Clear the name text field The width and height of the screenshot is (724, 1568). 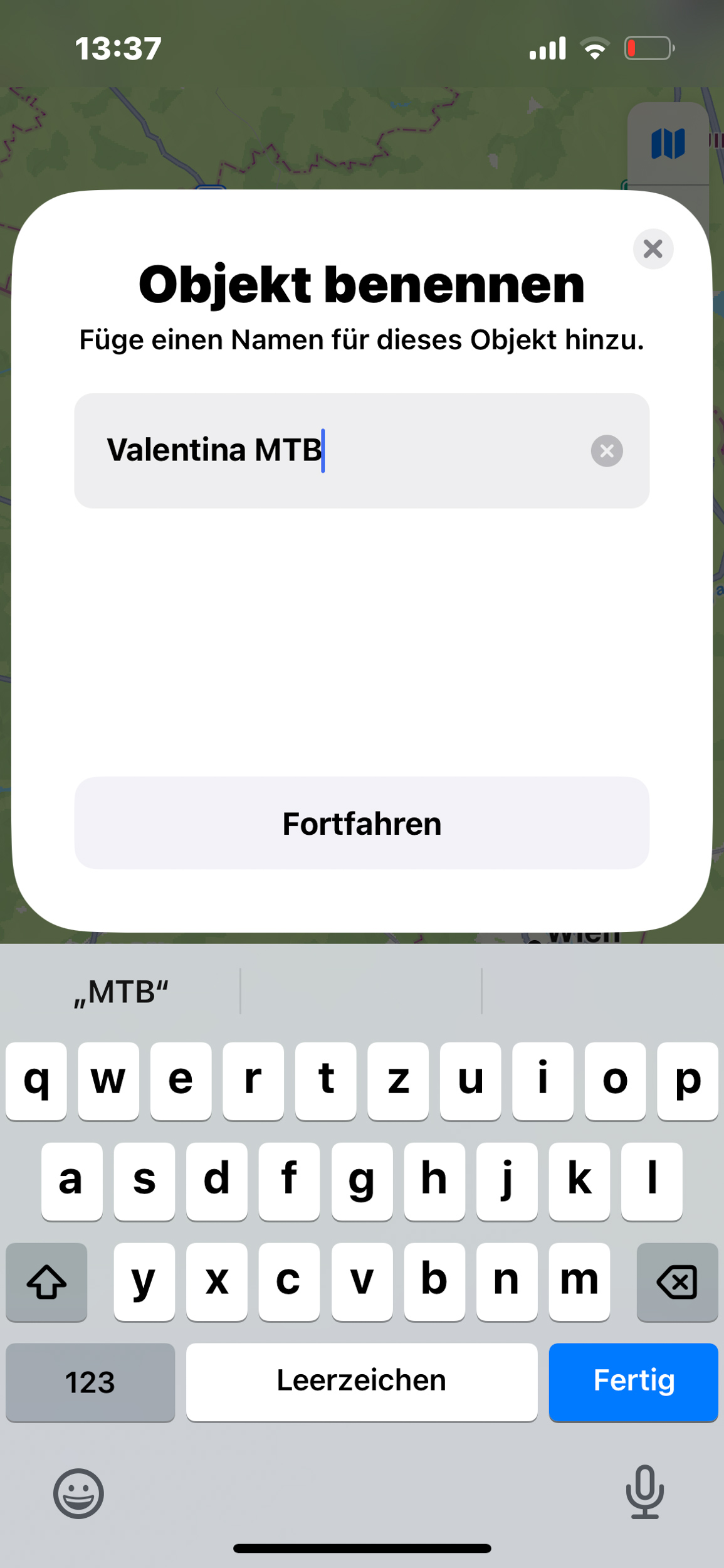(606, 450)
